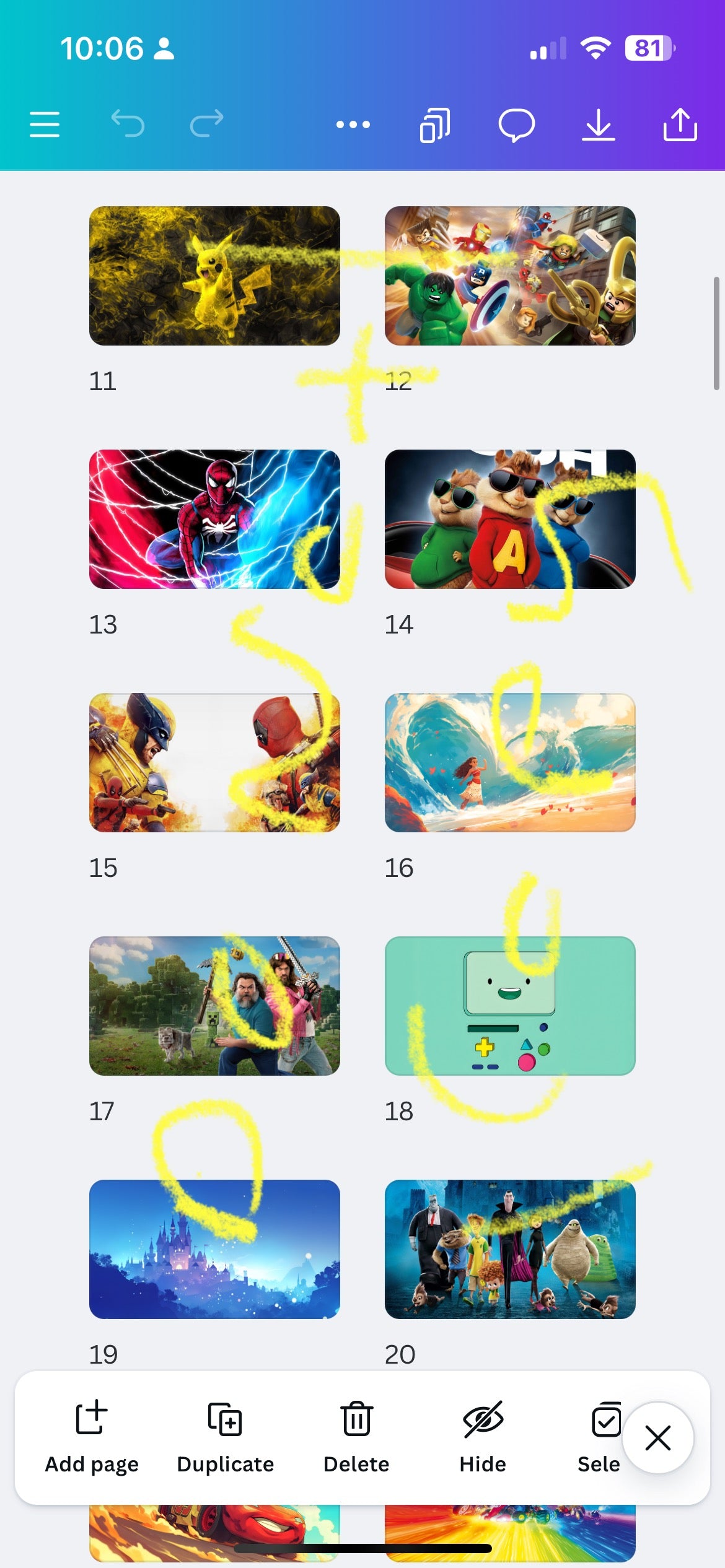Viewport: 725px width, 1568px height.
Task: Select page 16 ocean wave thumbnail
Action: 510,762
